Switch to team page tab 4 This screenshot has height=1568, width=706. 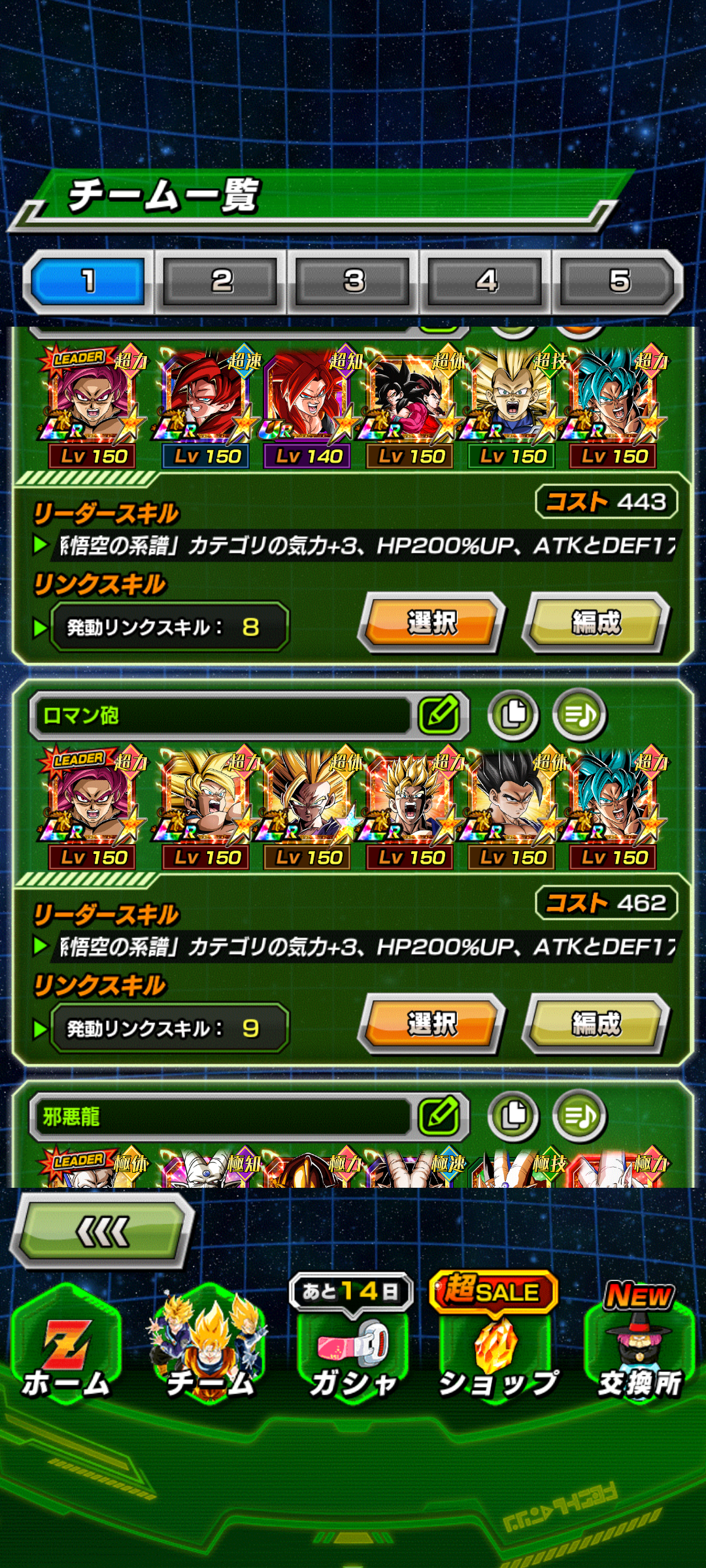pos(486,282)
